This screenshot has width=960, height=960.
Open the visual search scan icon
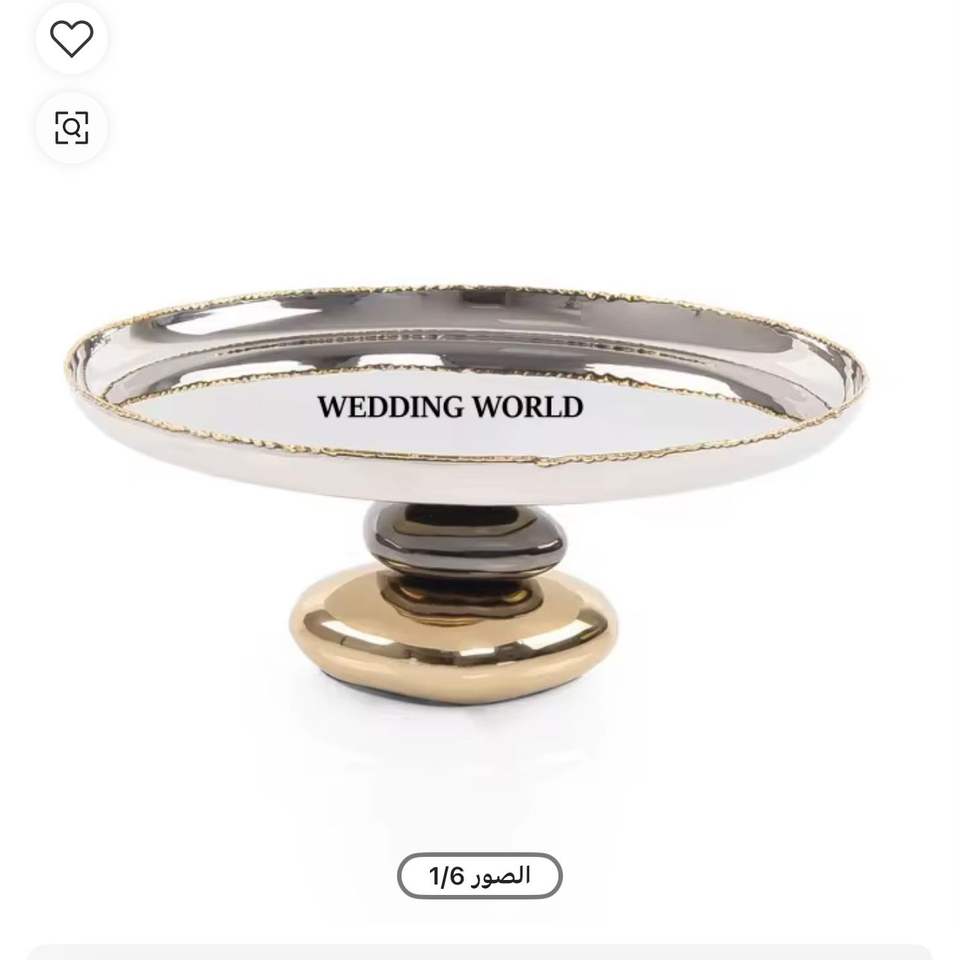tap(72, 128)
